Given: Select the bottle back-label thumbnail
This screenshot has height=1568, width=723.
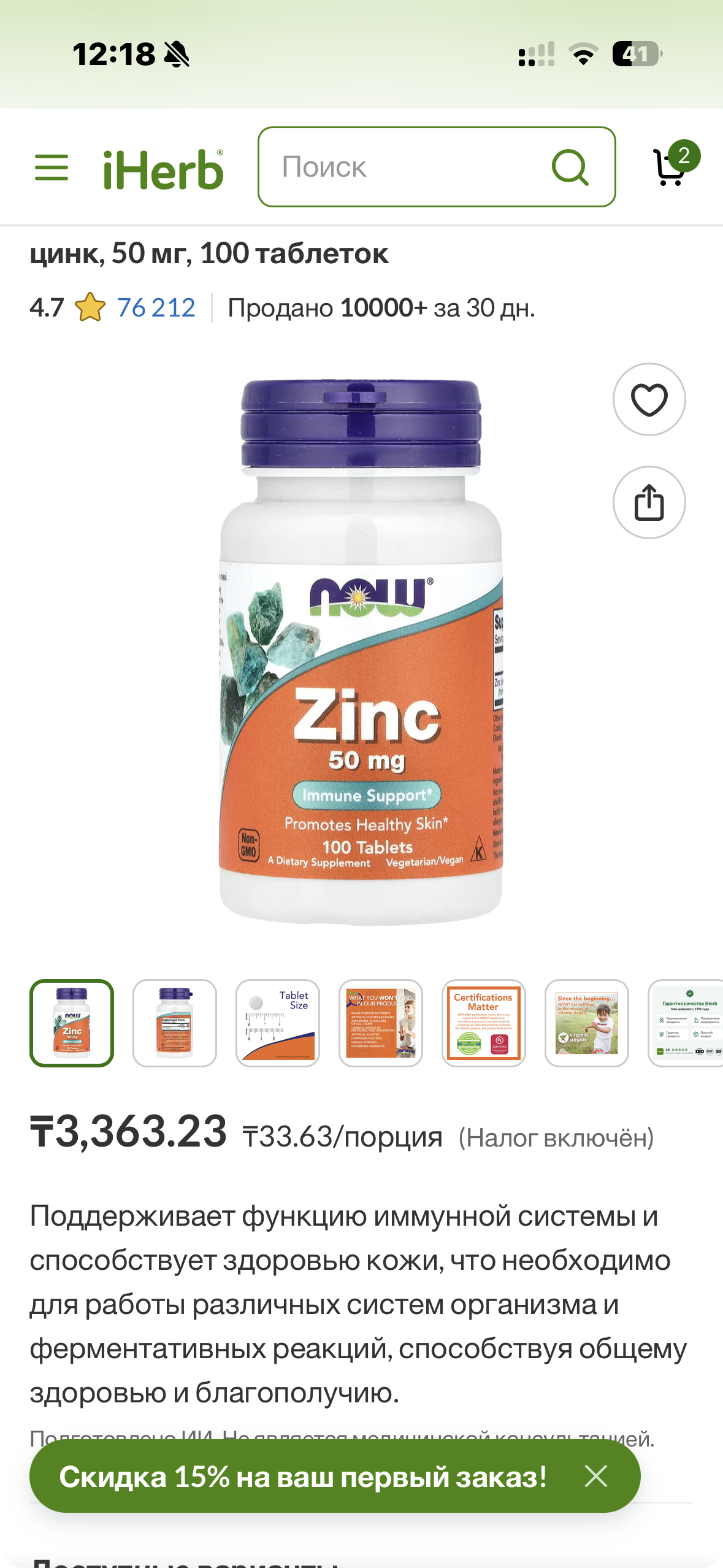Looking at the screenshot, I should (175, 1023).
